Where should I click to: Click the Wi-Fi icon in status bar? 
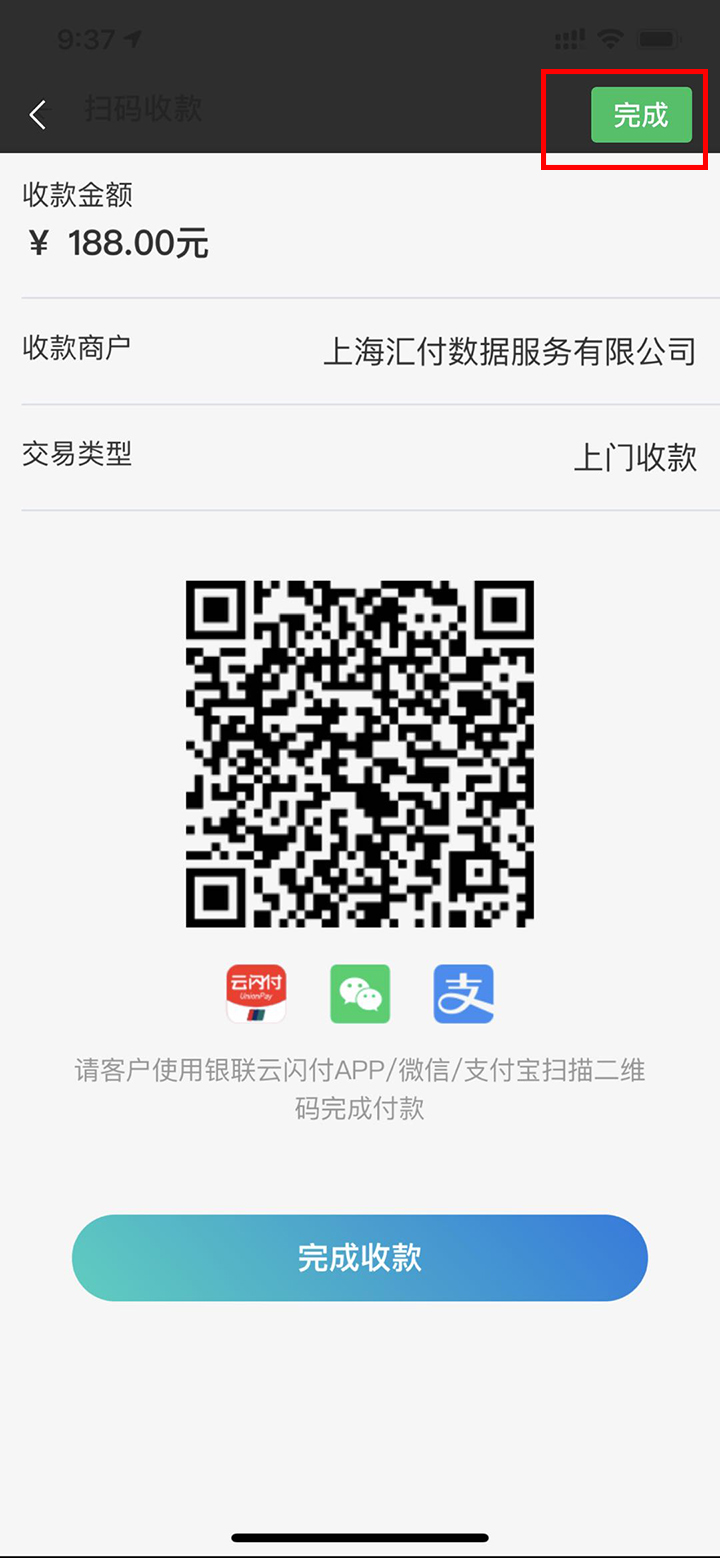(612, 39)
